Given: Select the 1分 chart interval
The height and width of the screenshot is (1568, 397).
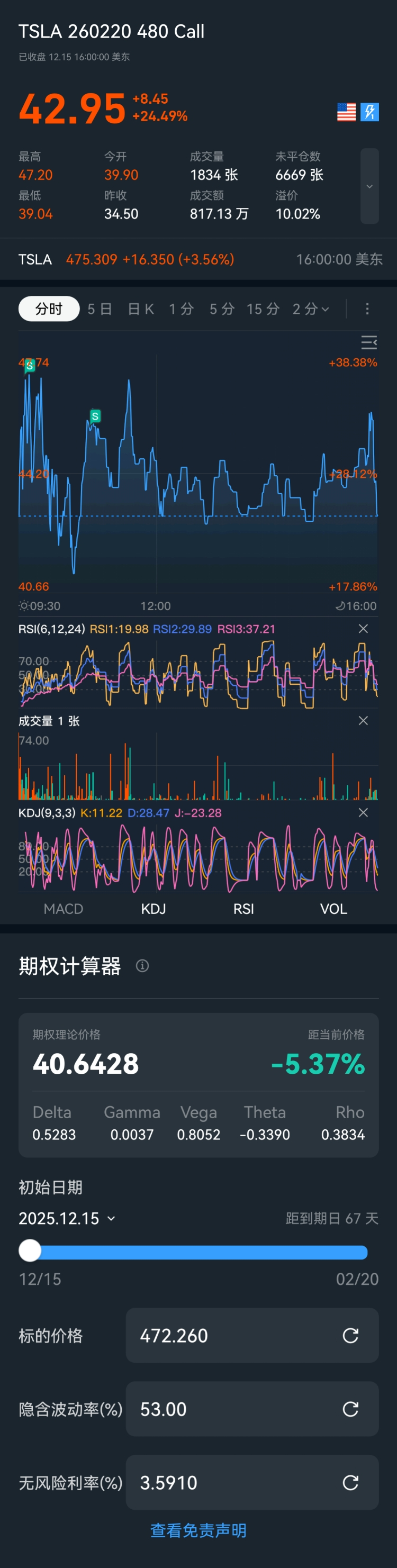Looking at the screenshot, I should click(182, 309).
